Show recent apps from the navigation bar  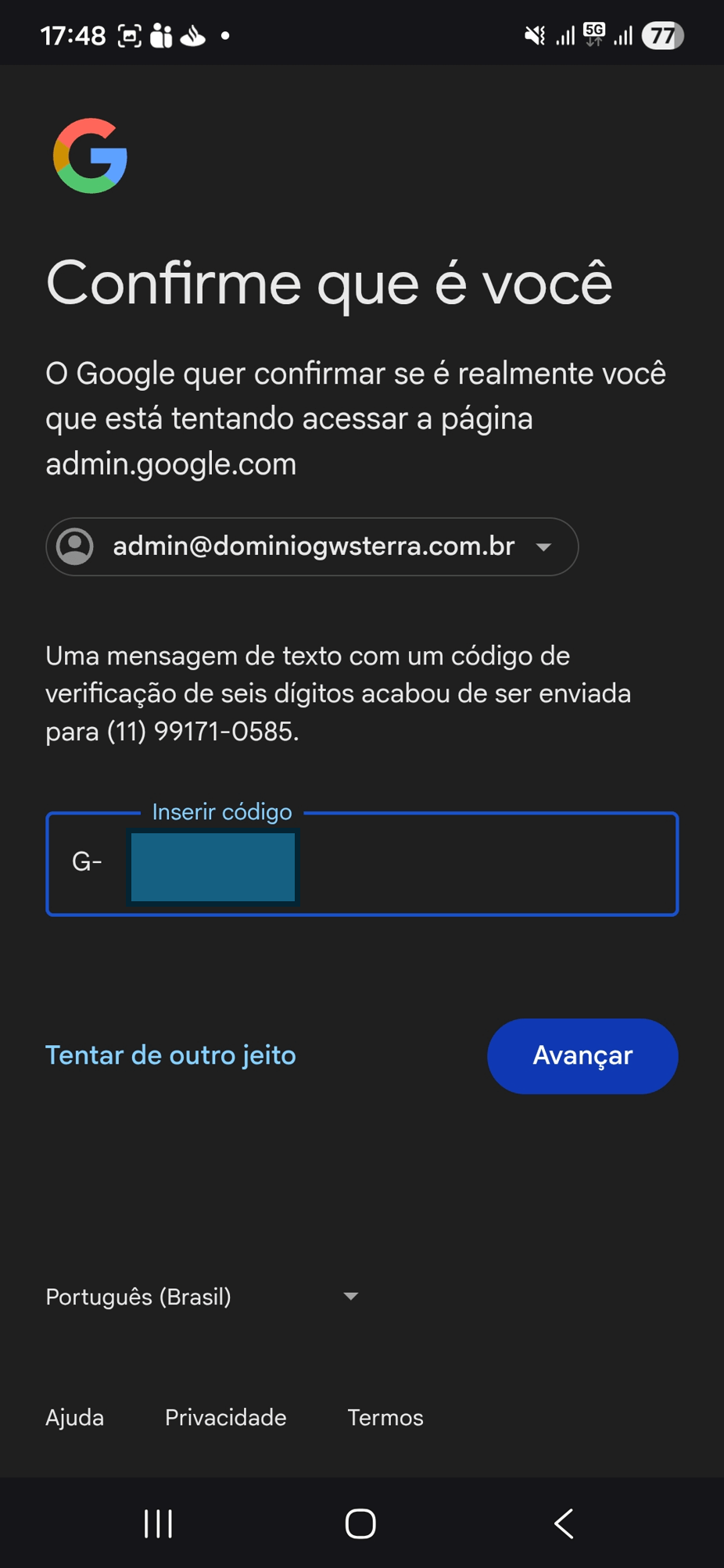click(158, 1523)
